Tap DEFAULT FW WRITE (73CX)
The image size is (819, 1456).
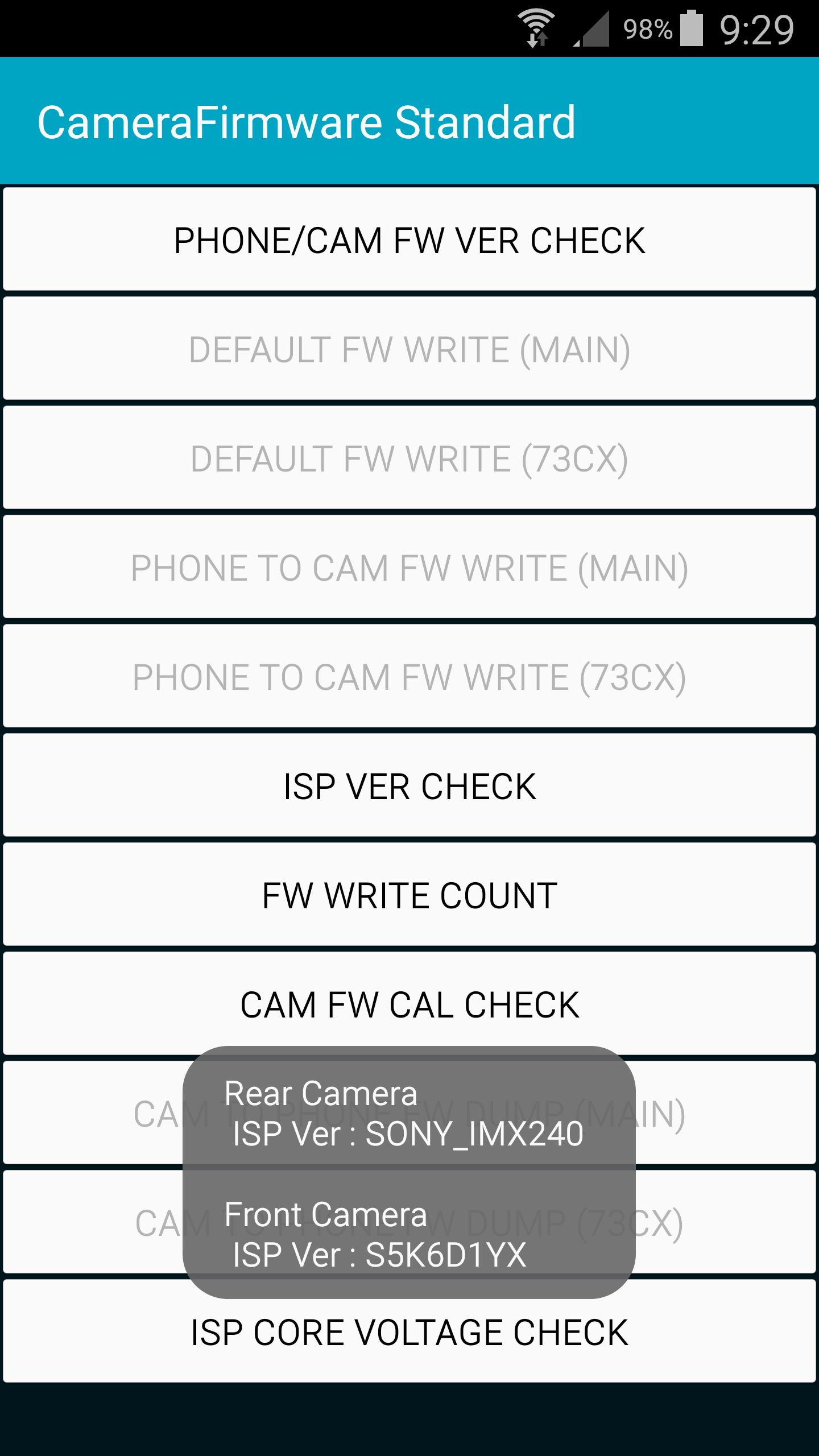(x=409, y=458)
